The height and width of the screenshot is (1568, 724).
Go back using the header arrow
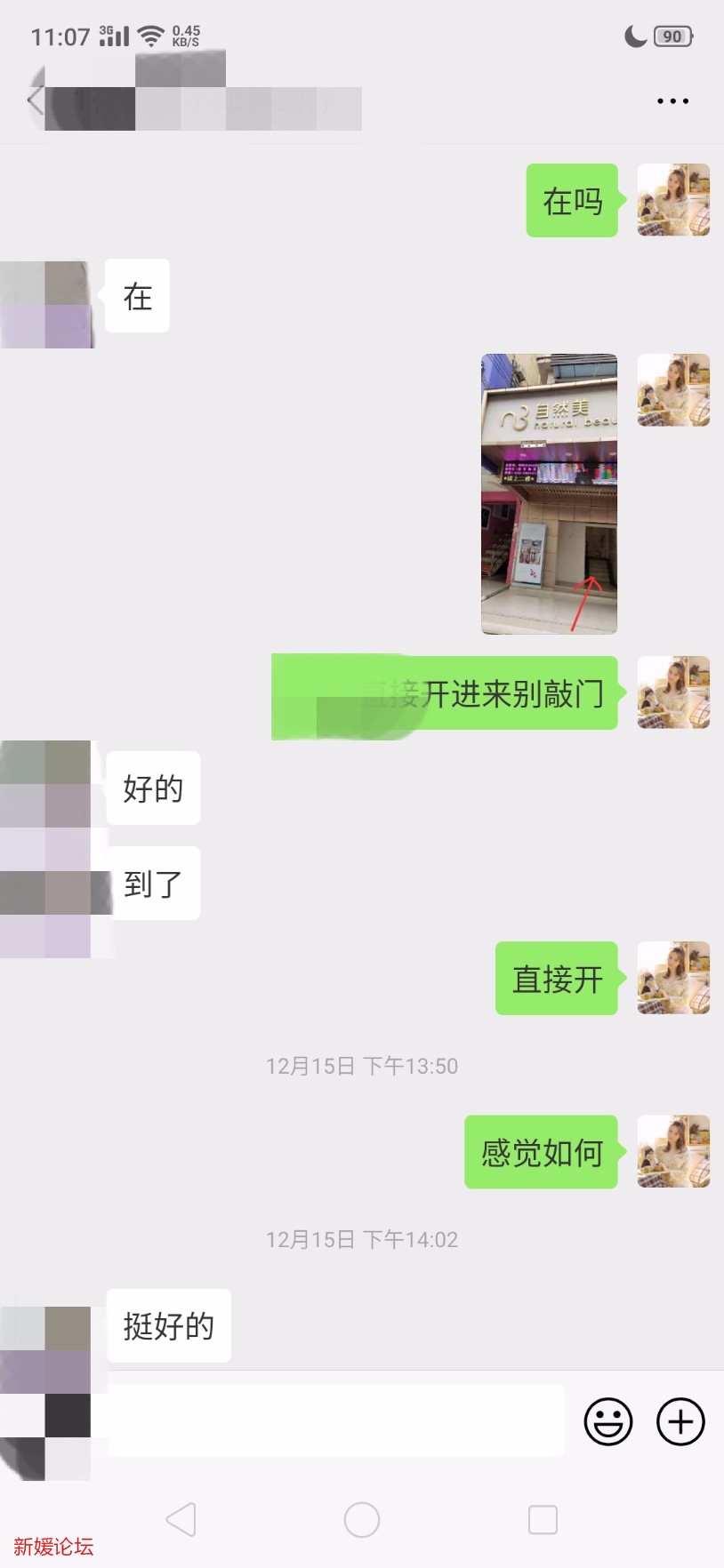coord(36,100)
